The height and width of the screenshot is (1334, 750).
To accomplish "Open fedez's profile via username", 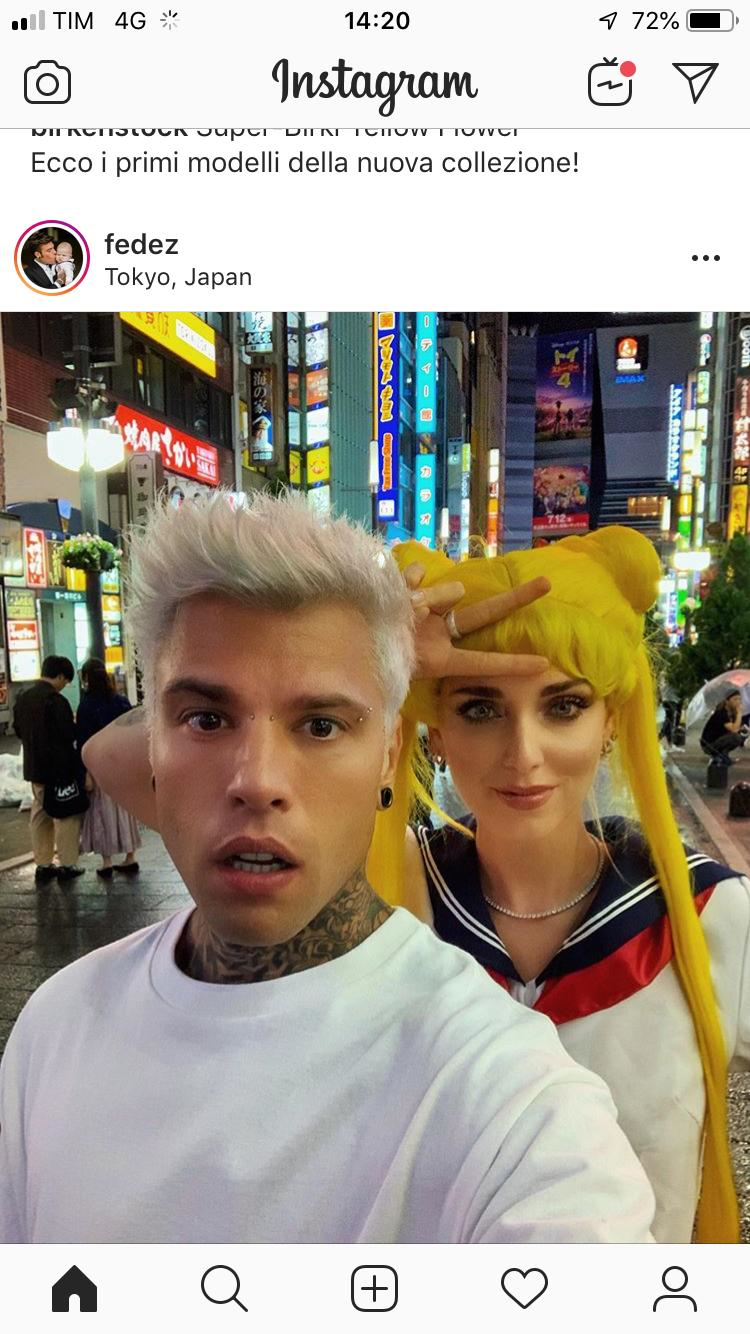I will tap(141, 243).
